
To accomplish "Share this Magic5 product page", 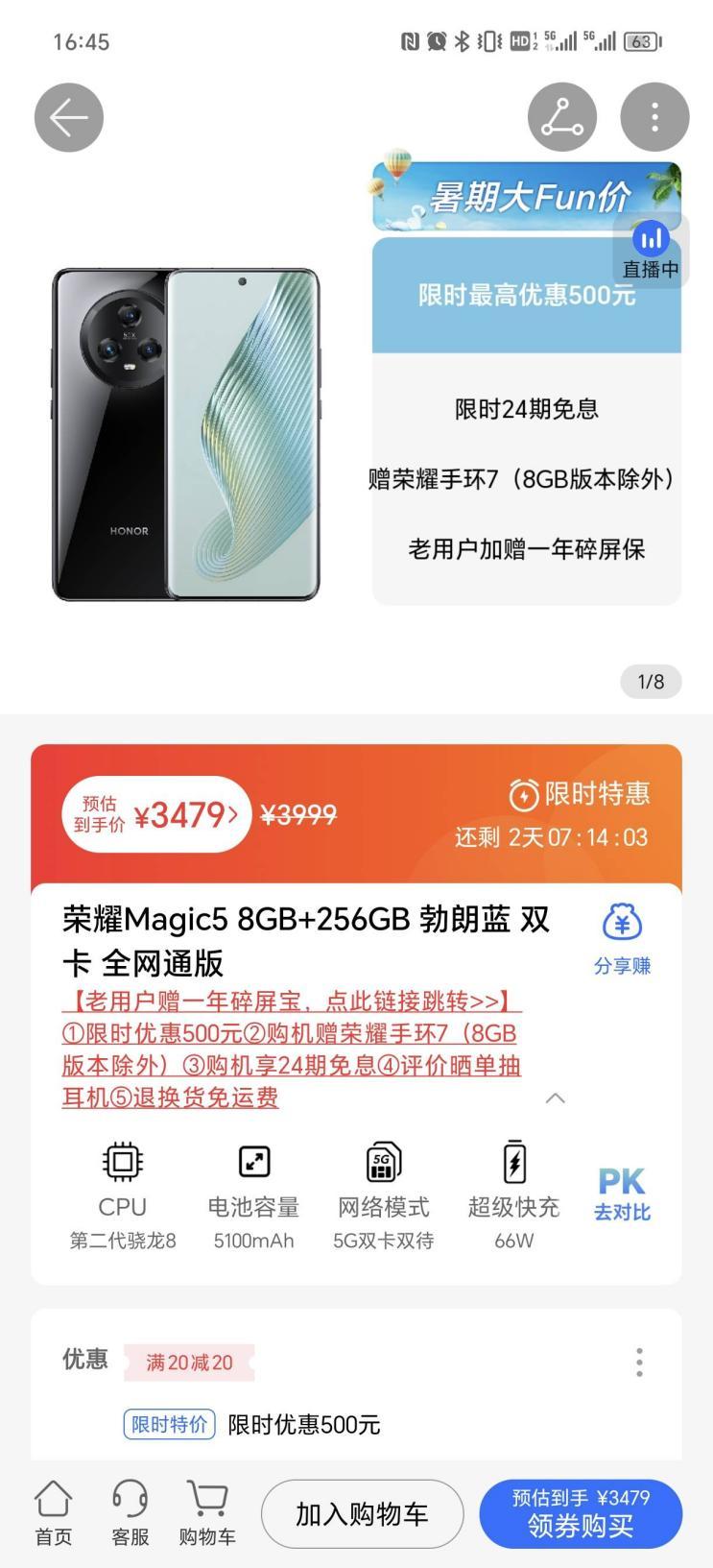I will click(561, 118).
